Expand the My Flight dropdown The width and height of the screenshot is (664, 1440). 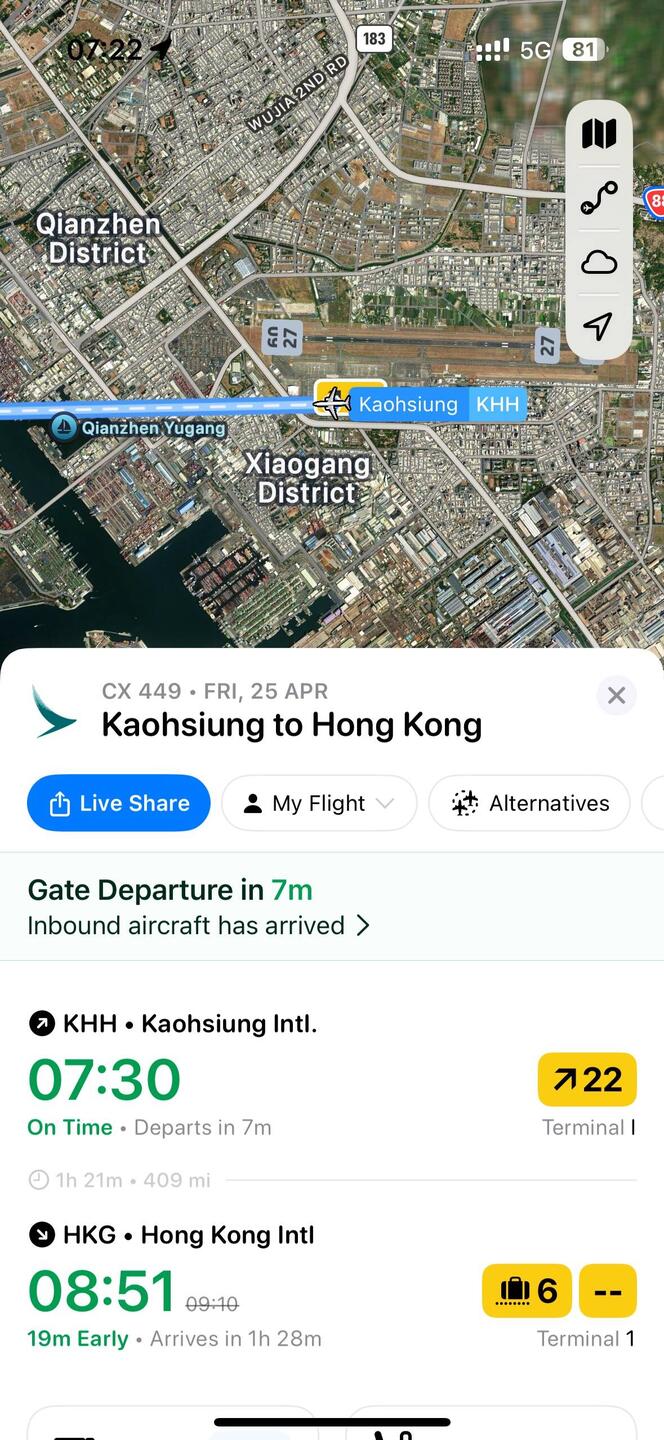pyautogui.click(x=319, y=803)
